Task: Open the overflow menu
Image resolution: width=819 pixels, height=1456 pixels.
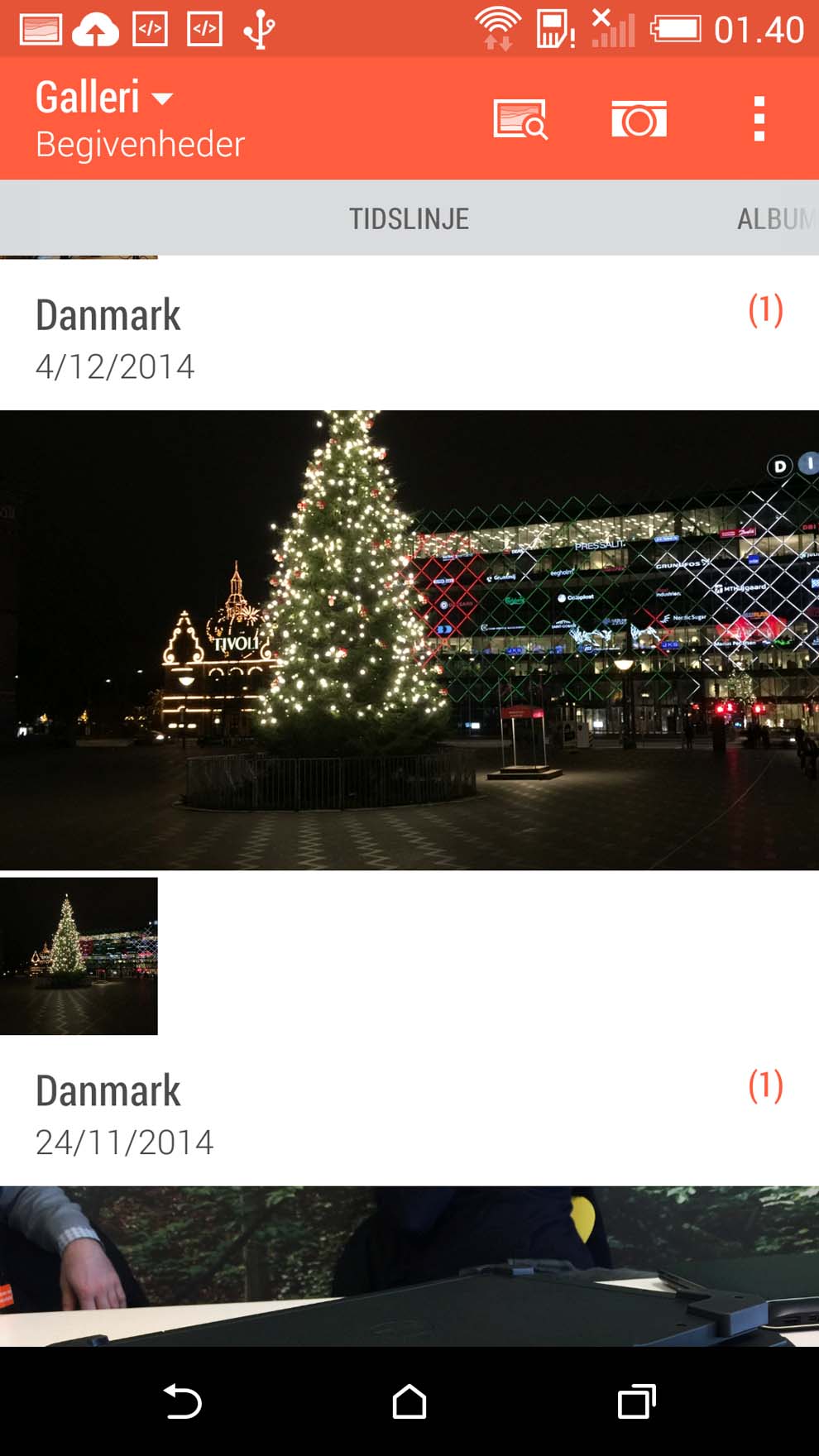Action: point(759,119)
